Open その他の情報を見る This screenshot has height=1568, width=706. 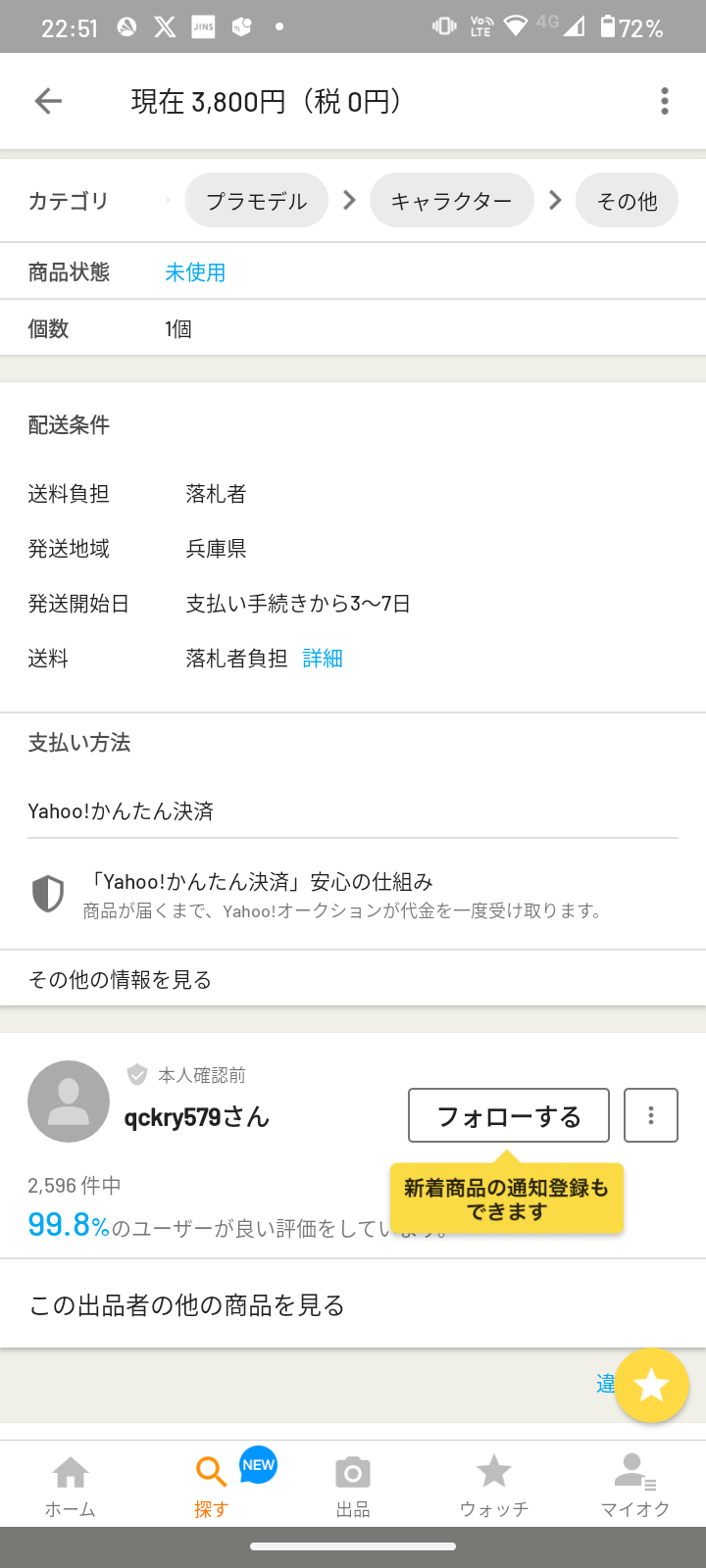point(353,979)
